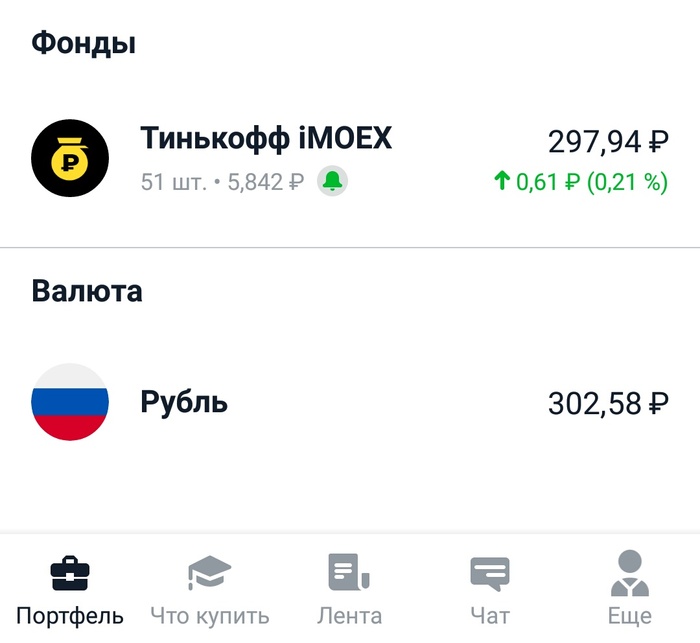Tap the price alert bell on Тинькофф iMOEX
This screenshot has height=643, width=700.
click(332, 182)
